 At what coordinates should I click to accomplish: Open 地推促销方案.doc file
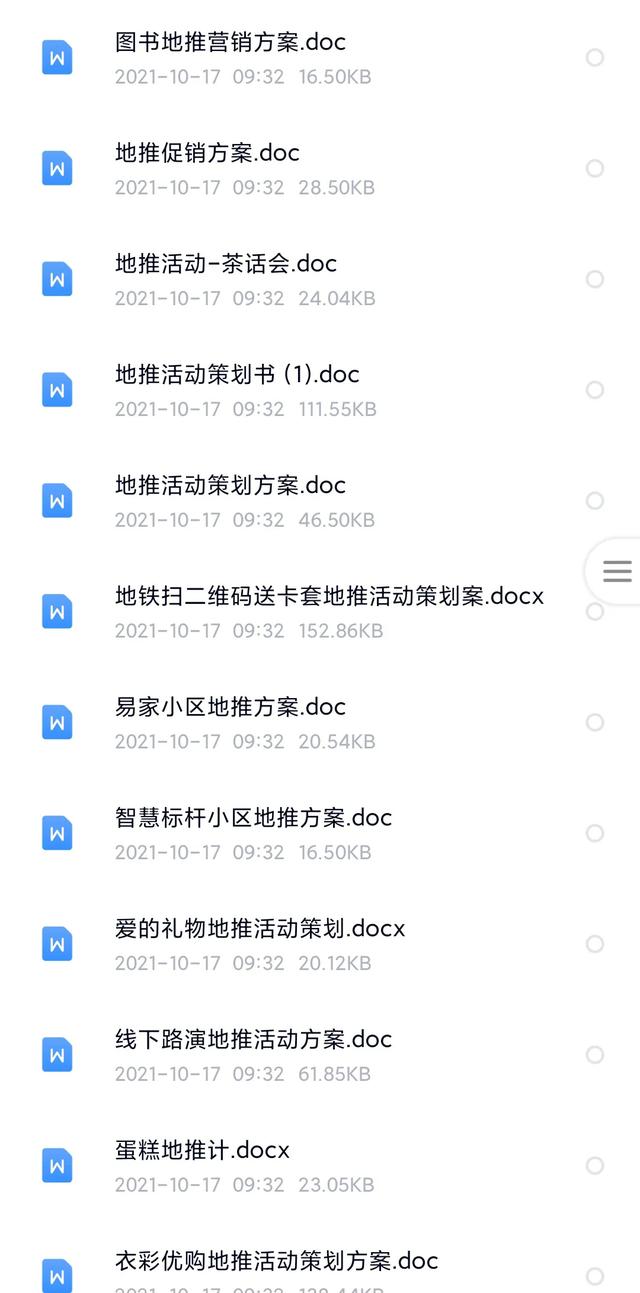pyautogui.click(x=207, y=154)
